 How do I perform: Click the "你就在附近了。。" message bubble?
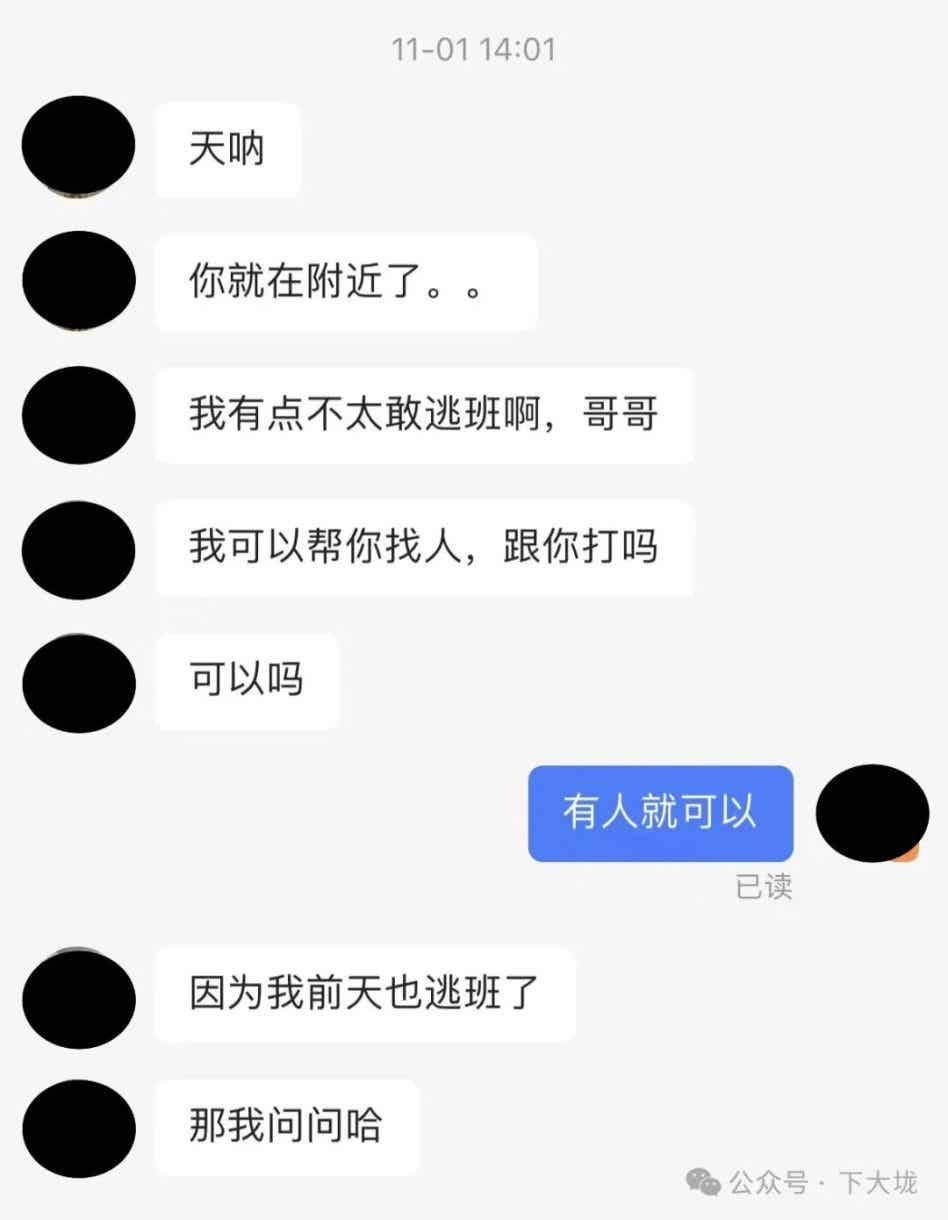coord(346,283)
